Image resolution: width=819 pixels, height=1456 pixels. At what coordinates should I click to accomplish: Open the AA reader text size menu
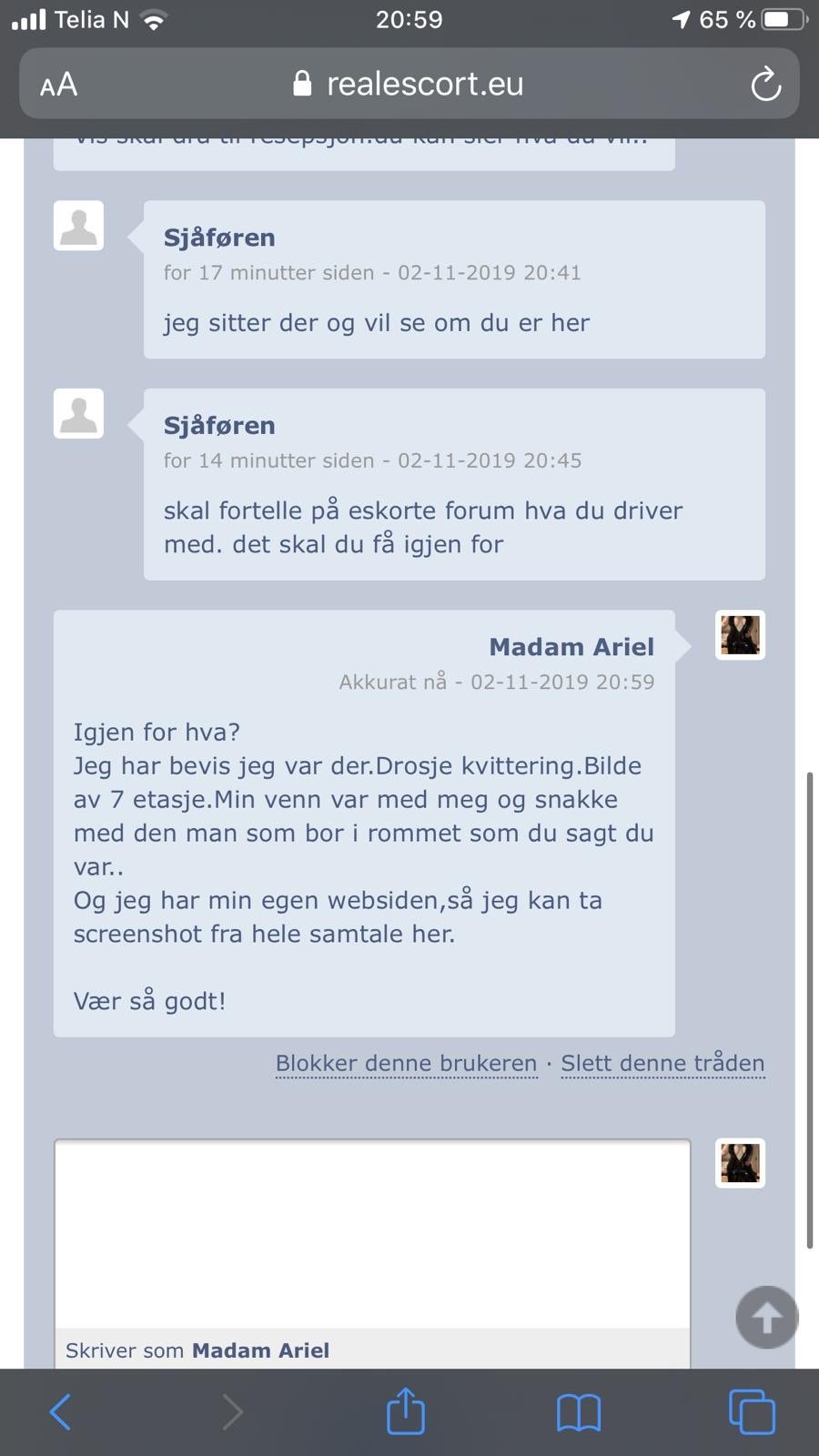(59, 85)
